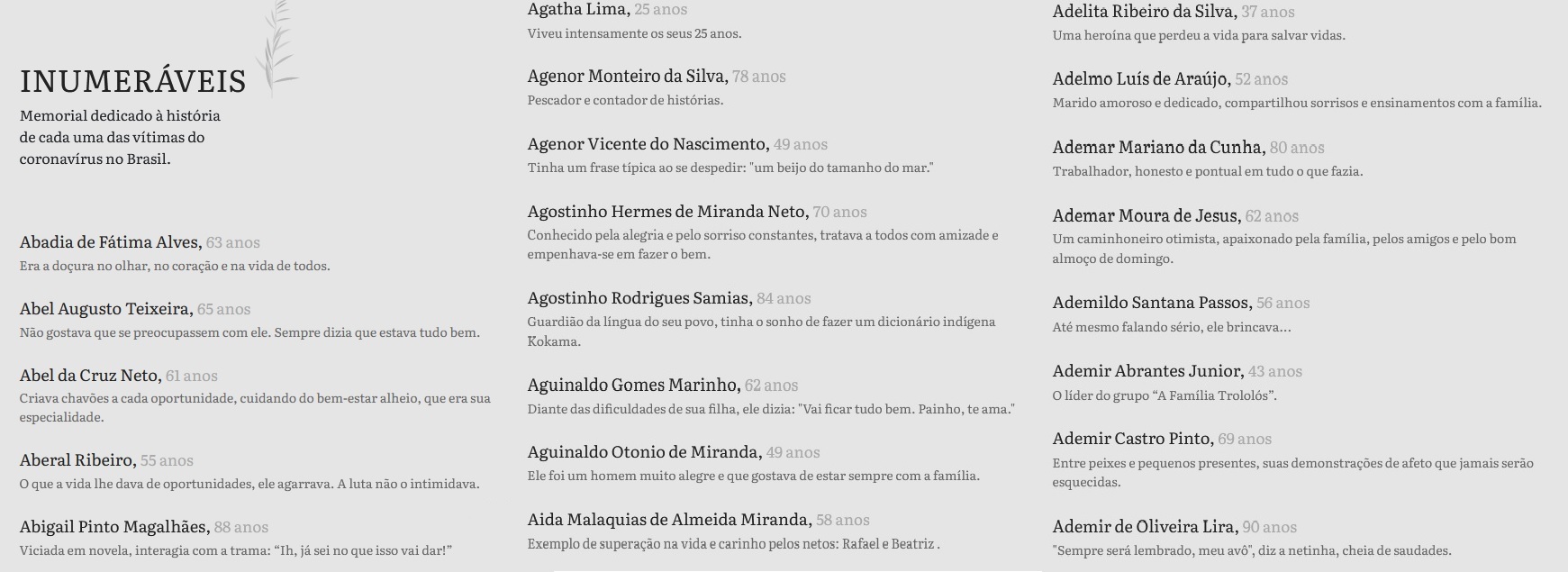This screenshot has width=1568, height=572.
Task: Open Ademildo Santana Passos's memorial
Action: pos(1152,303)
